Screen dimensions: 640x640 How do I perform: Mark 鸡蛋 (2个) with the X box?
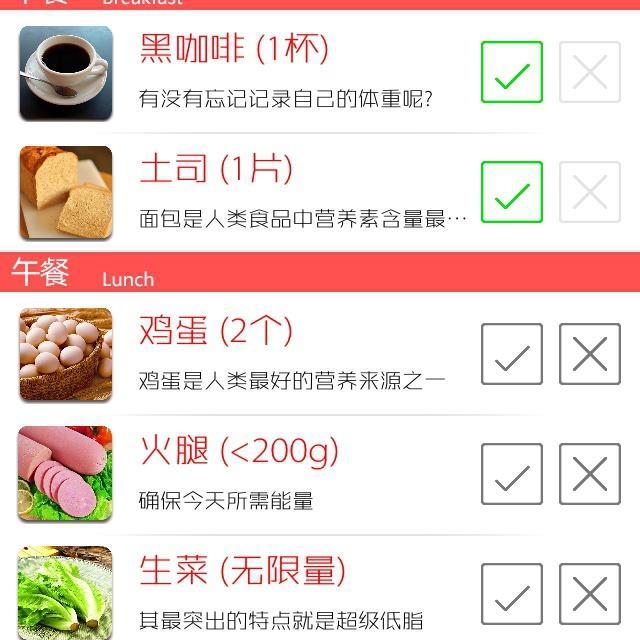[x=589, y=354]
